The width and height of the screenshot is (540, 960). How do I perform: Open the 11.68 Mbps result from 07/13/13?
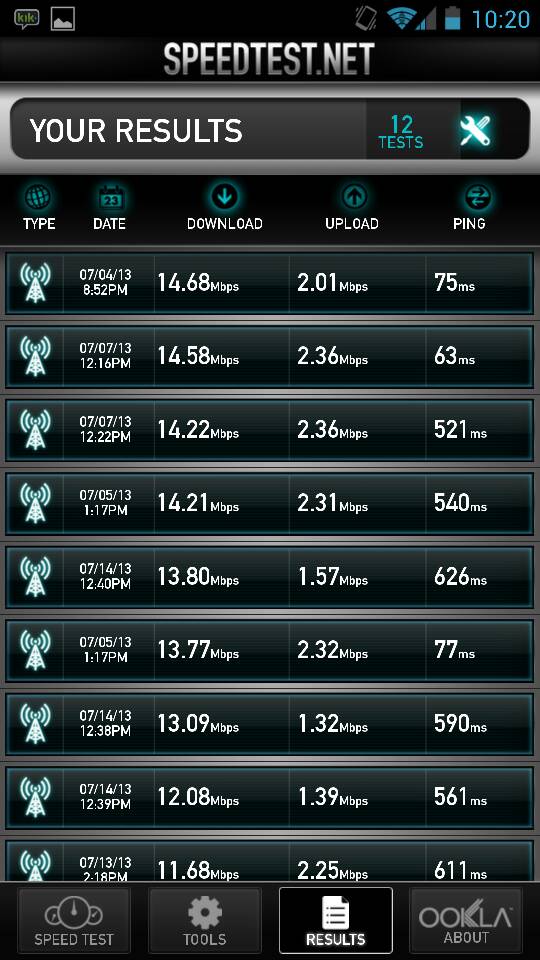pos(269,861)
